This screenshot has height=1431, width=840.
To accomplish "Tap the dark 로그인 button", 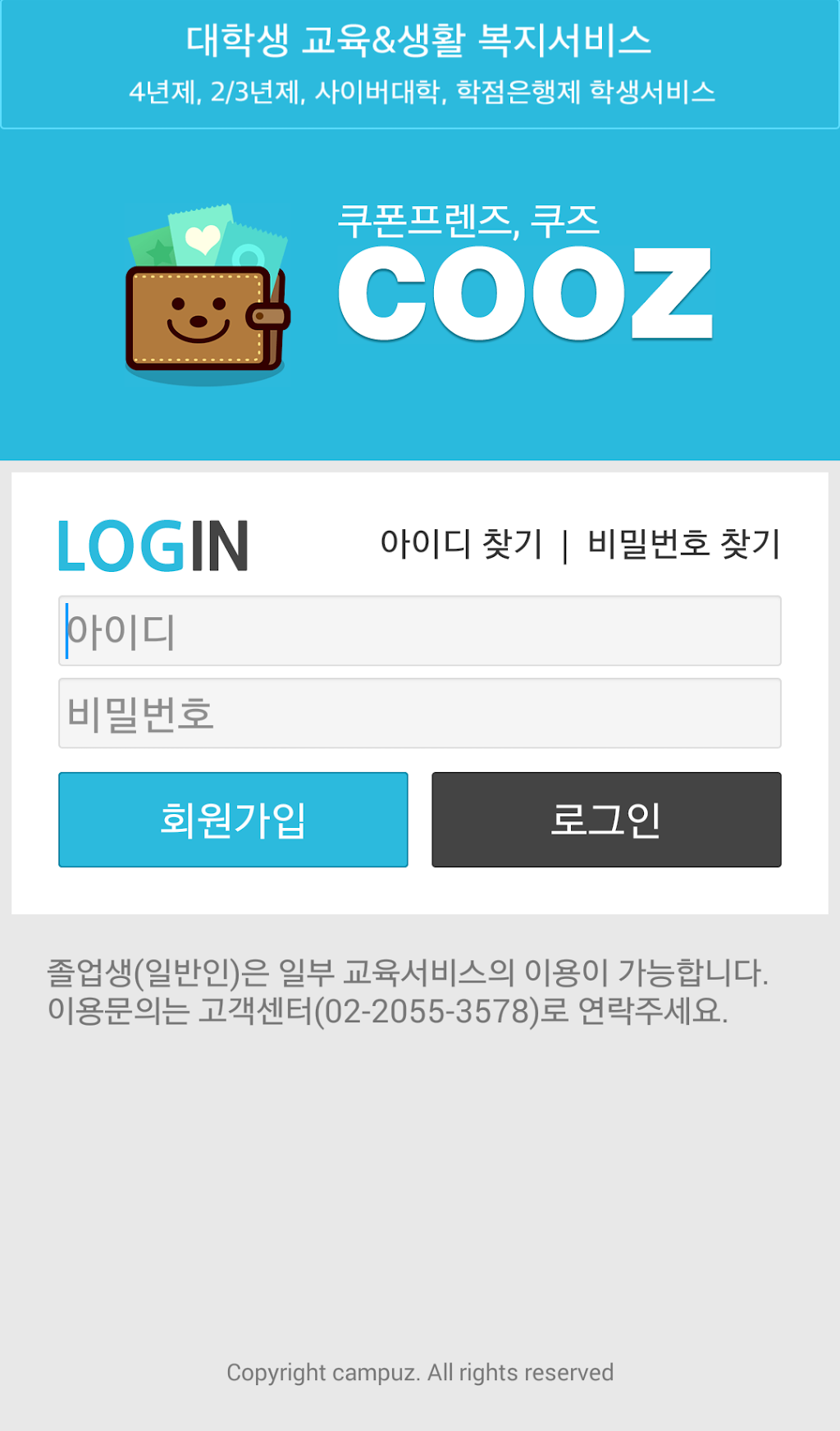I will point(606,819).
